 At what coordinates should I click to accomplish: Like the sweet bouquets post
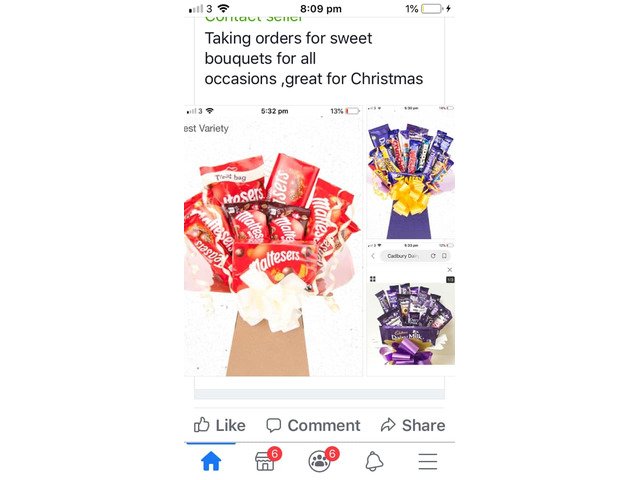pos(219,425)
